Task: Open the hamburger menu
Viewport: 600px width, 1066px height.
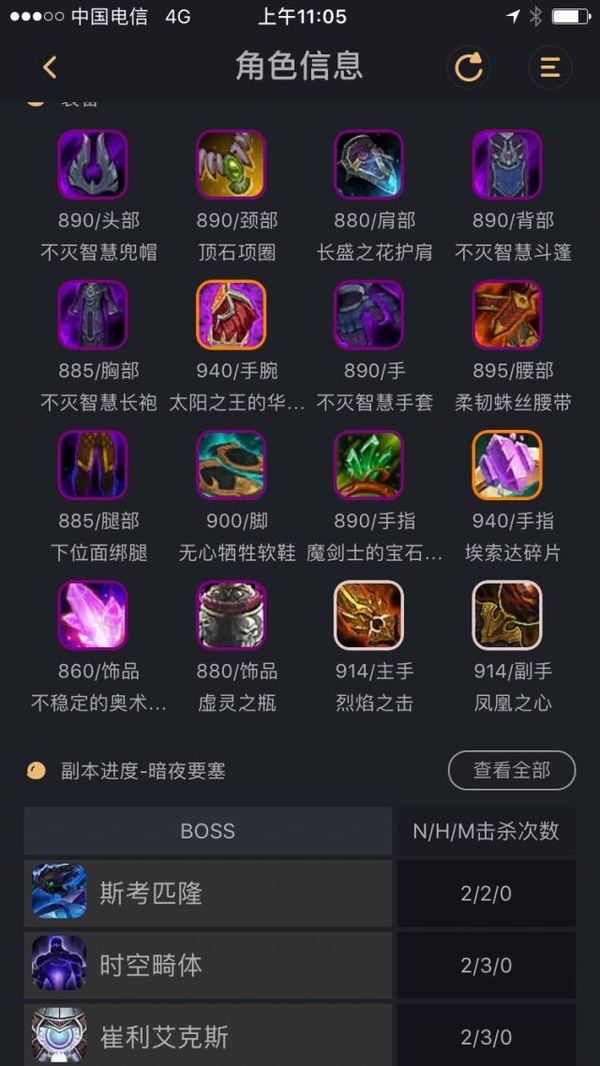Action: (x=550, y=67)
